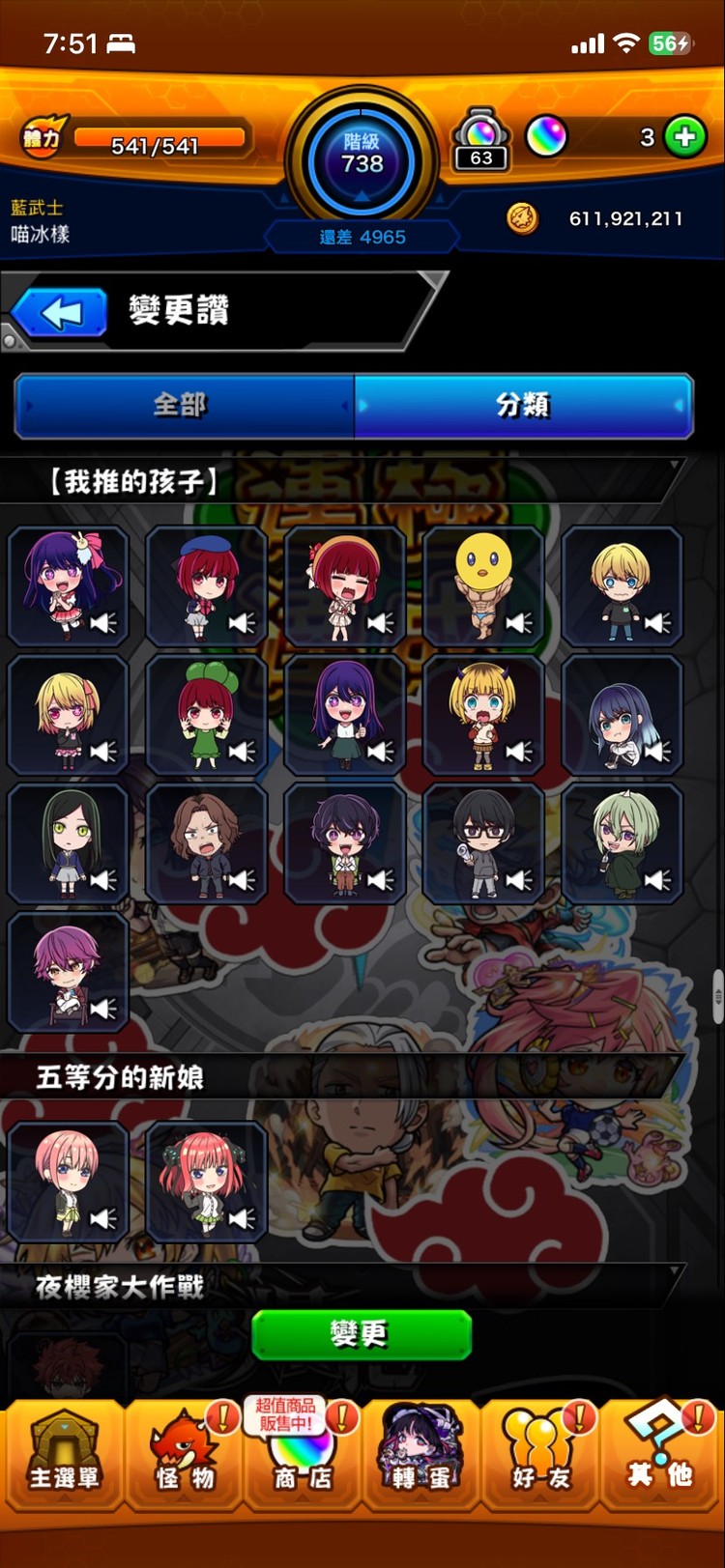
Task: Select the yellow chick-head muscleman stamp
Action: [483, 585]
